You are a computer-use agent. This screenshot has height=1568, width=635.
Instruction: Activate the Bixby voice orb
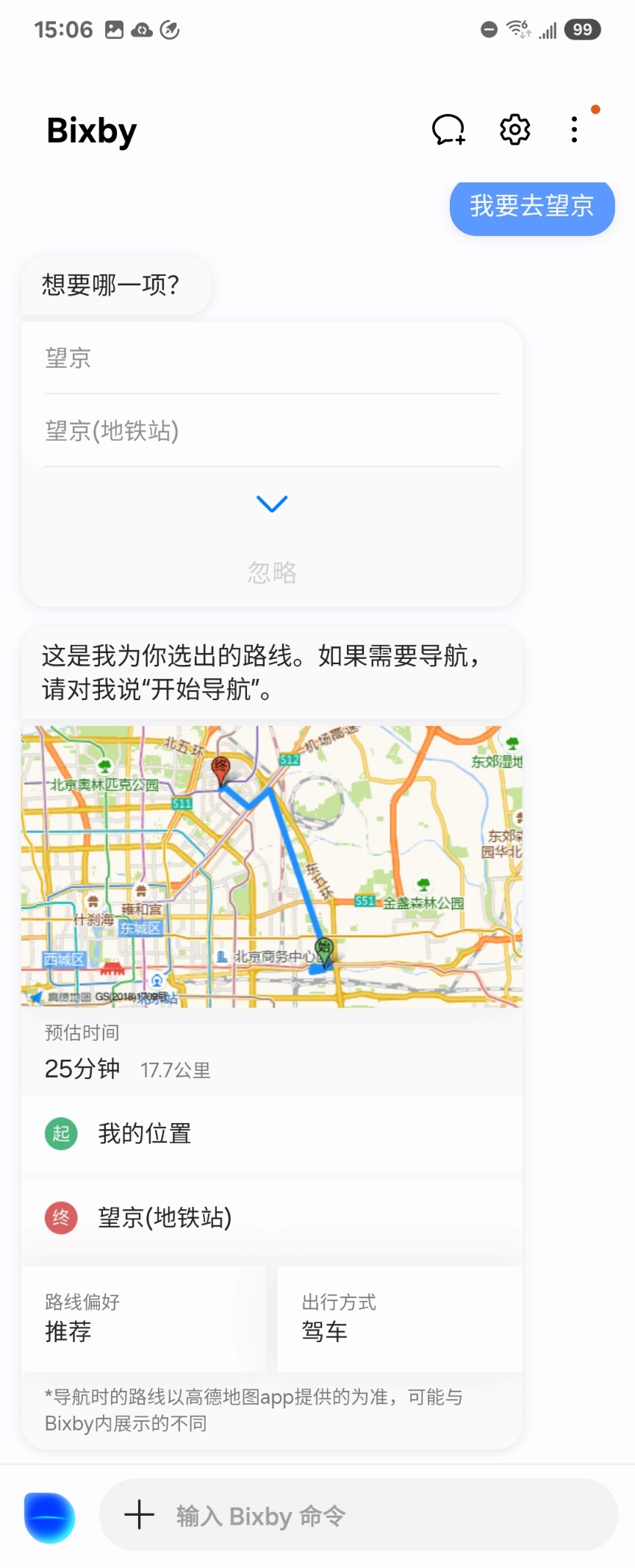point(49,1517)
